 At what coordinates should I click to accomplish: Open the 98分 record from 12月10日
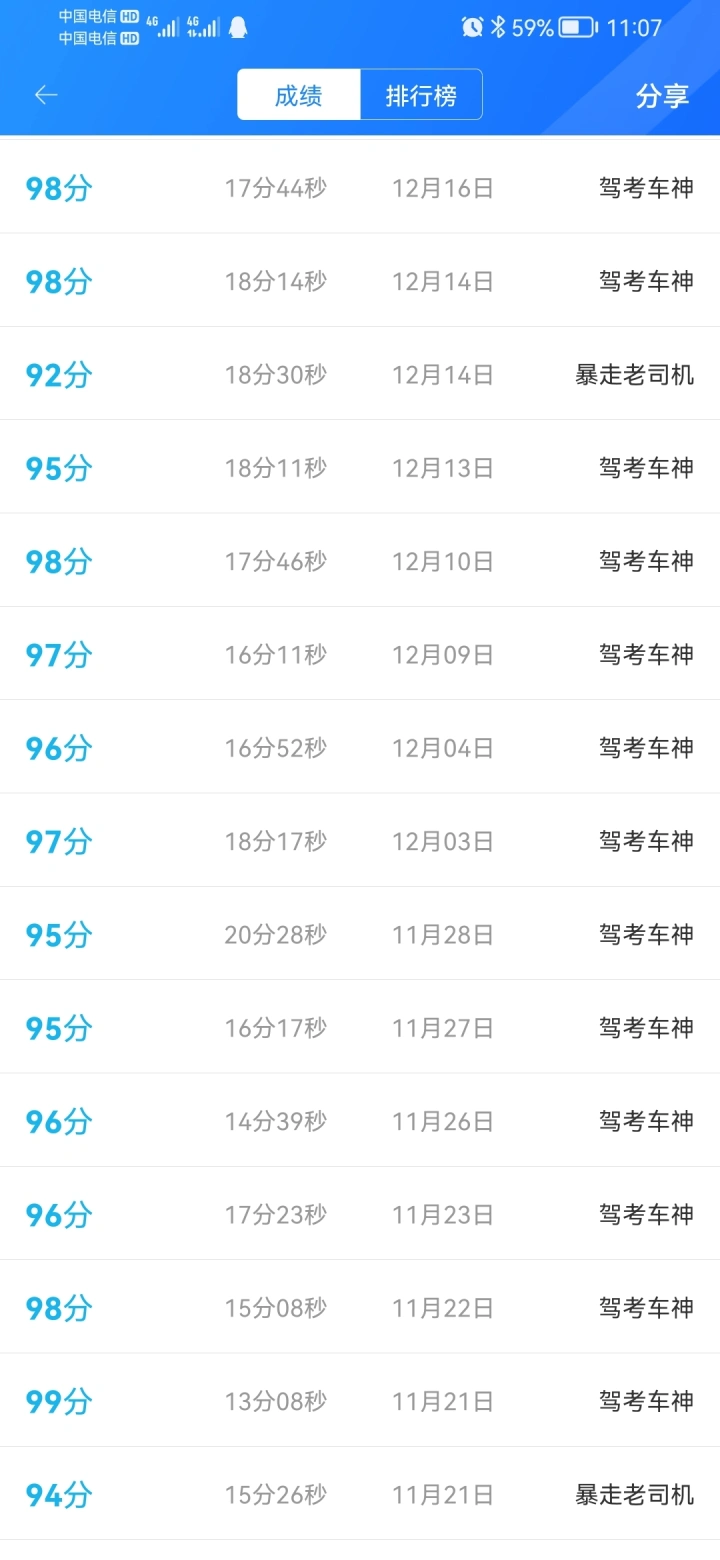pos(360,561)
